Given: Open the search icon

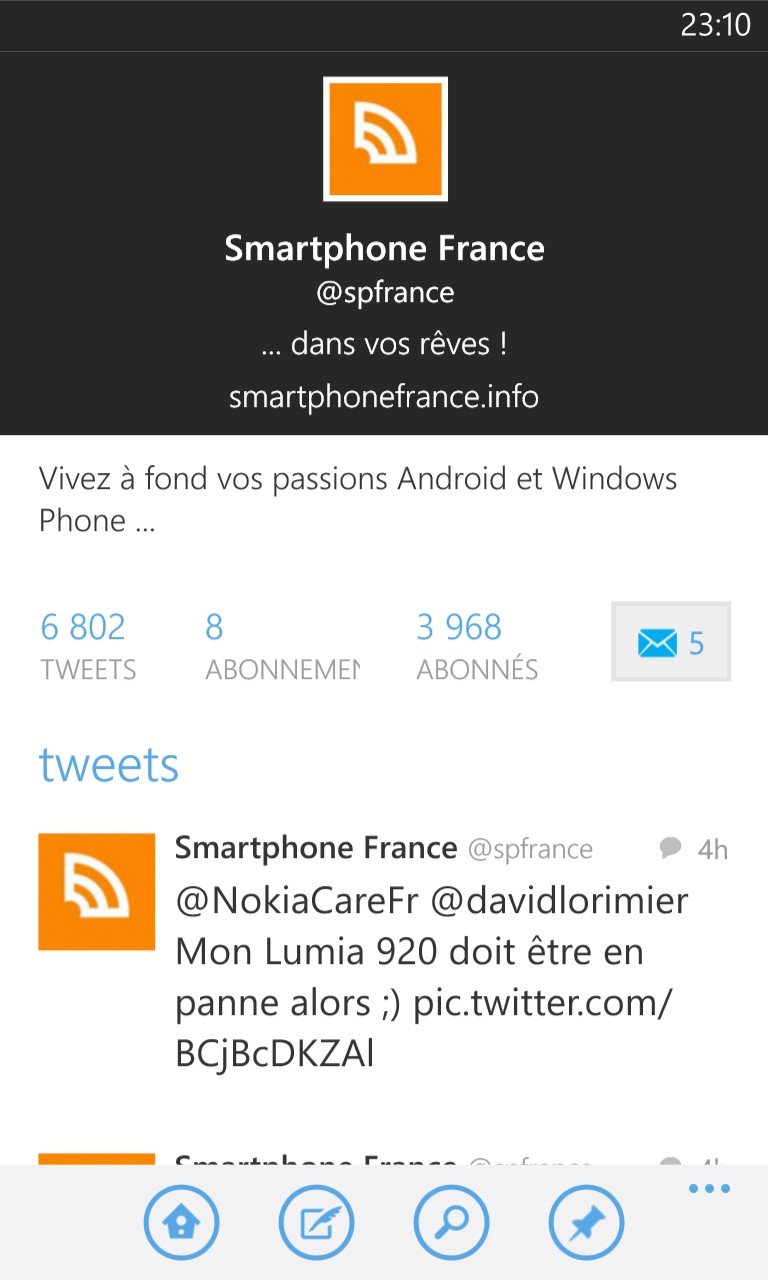Looking at the screenshot, I should (451, 1222).
